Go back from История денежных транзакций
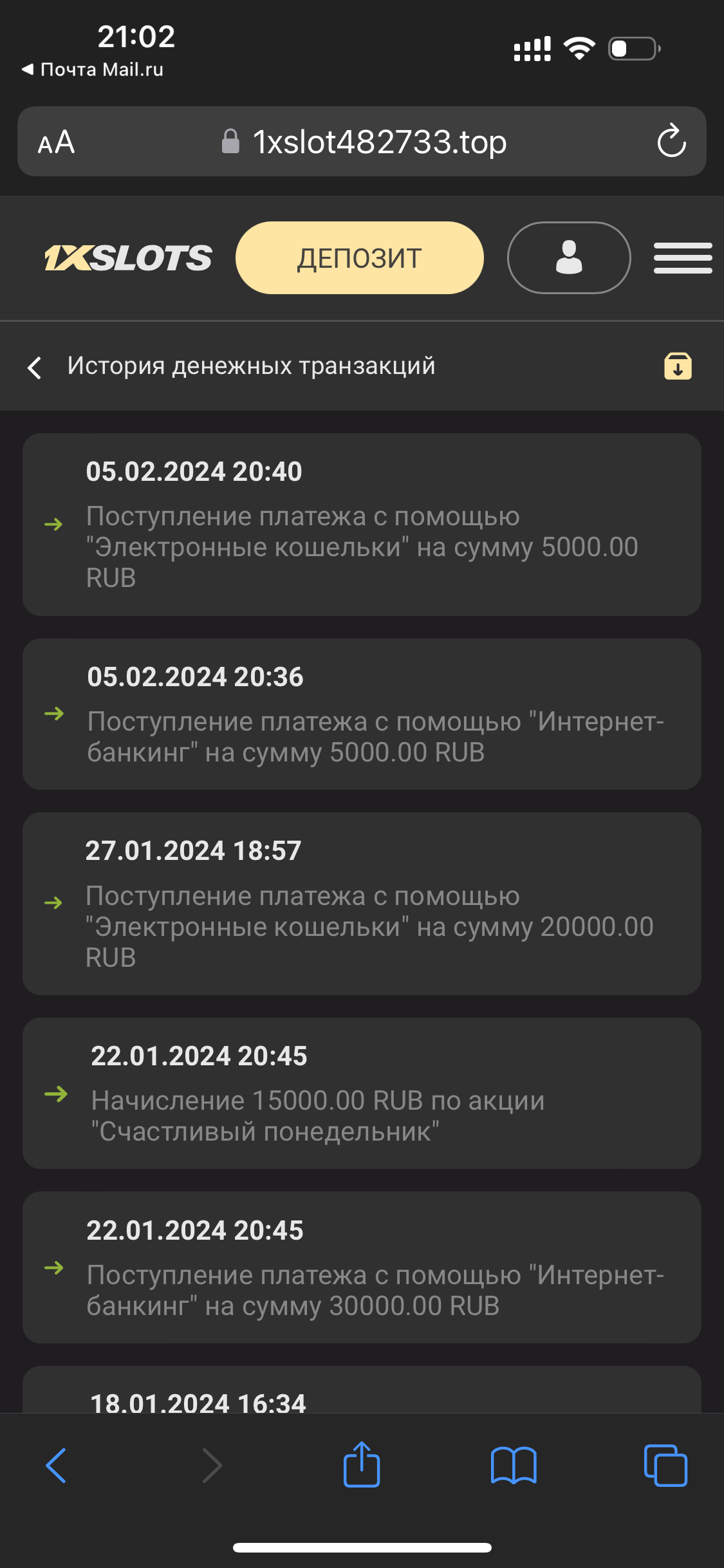The width and height of the screenshot is (724, 1568). (x=35, y=368)
